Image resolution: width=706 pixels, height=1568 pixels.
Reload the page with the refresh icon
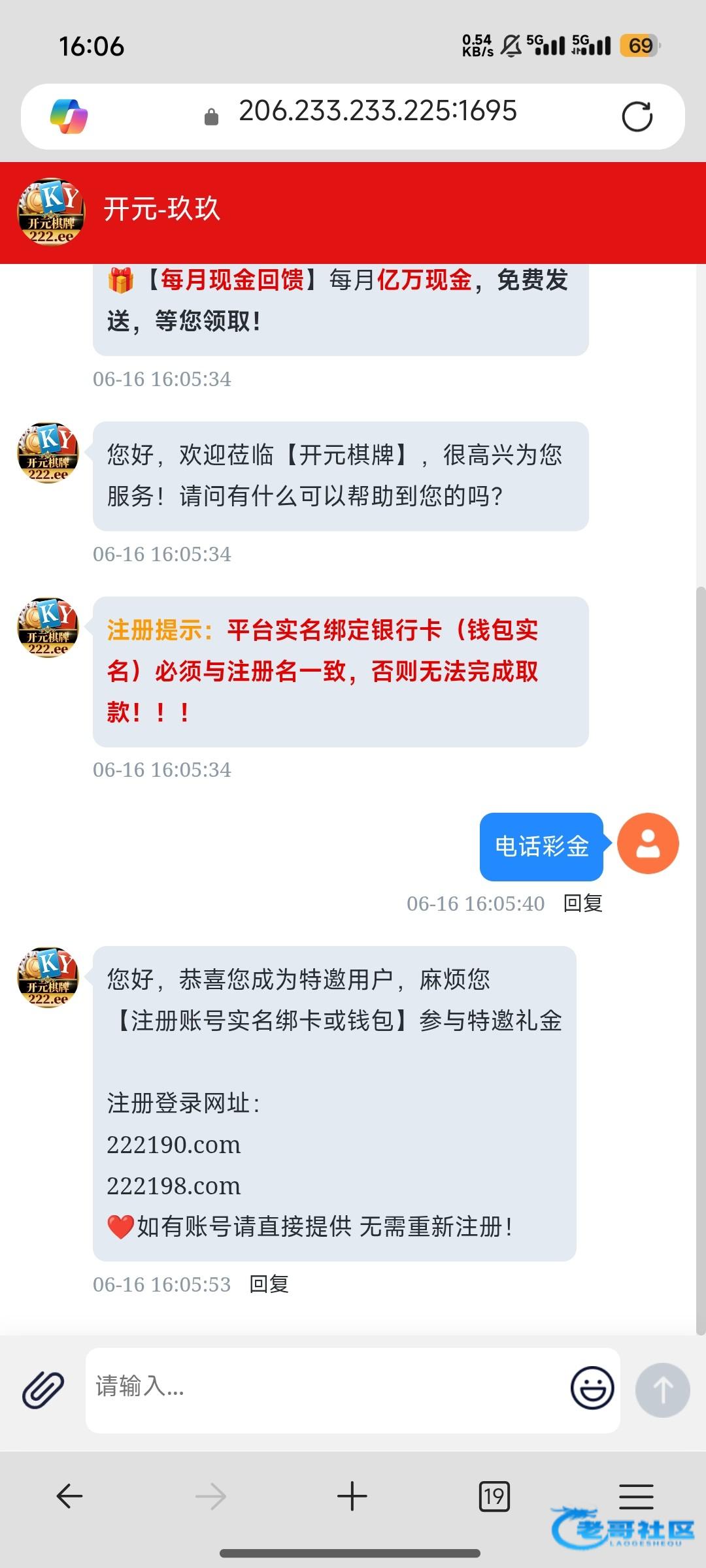(x=637, y=117)
